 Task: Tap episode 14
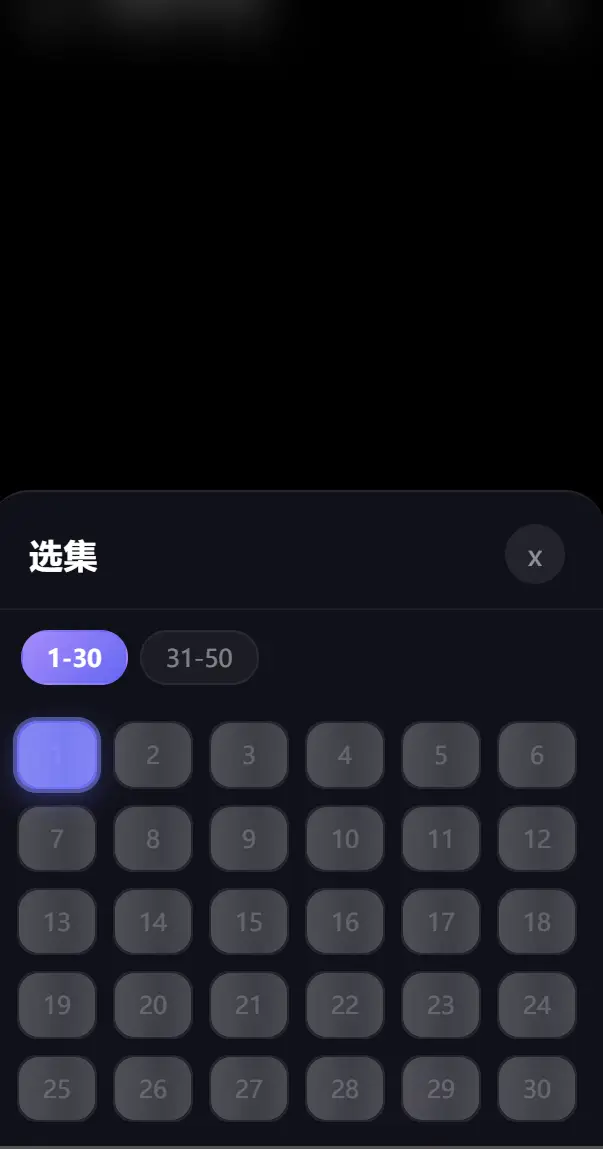[x=153, y=922]
